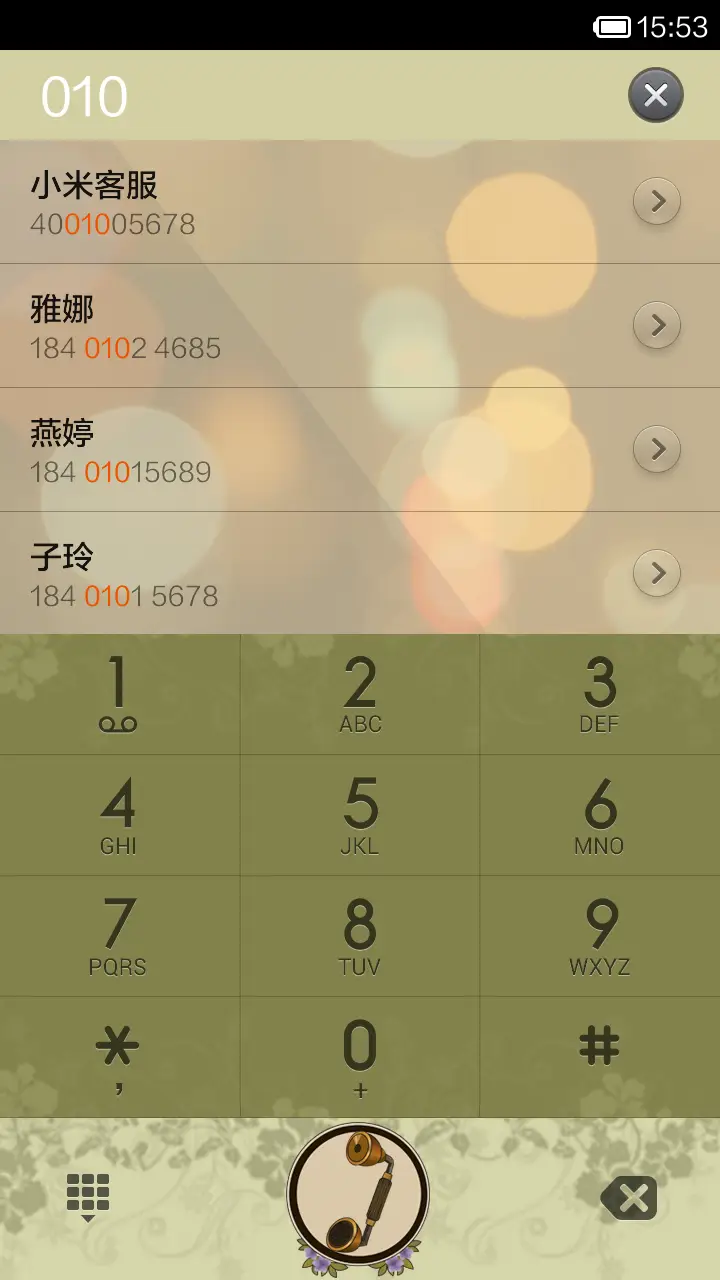The image size is (720, 1280).
Task: Tap the voicemail key 1
Action: [120, 693]
